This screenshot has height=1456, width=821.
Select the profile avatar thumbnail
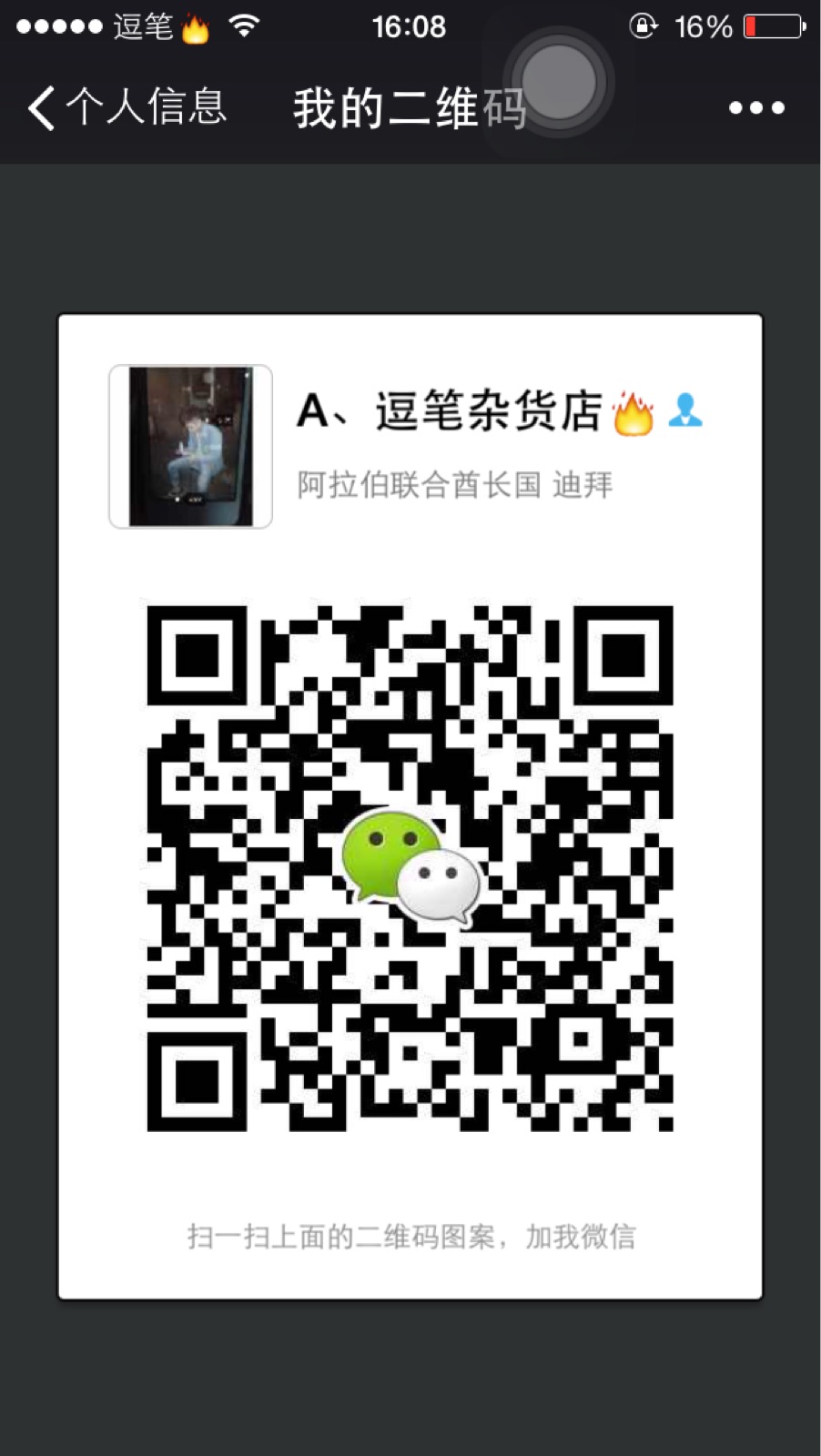click(x=190, y=445)
